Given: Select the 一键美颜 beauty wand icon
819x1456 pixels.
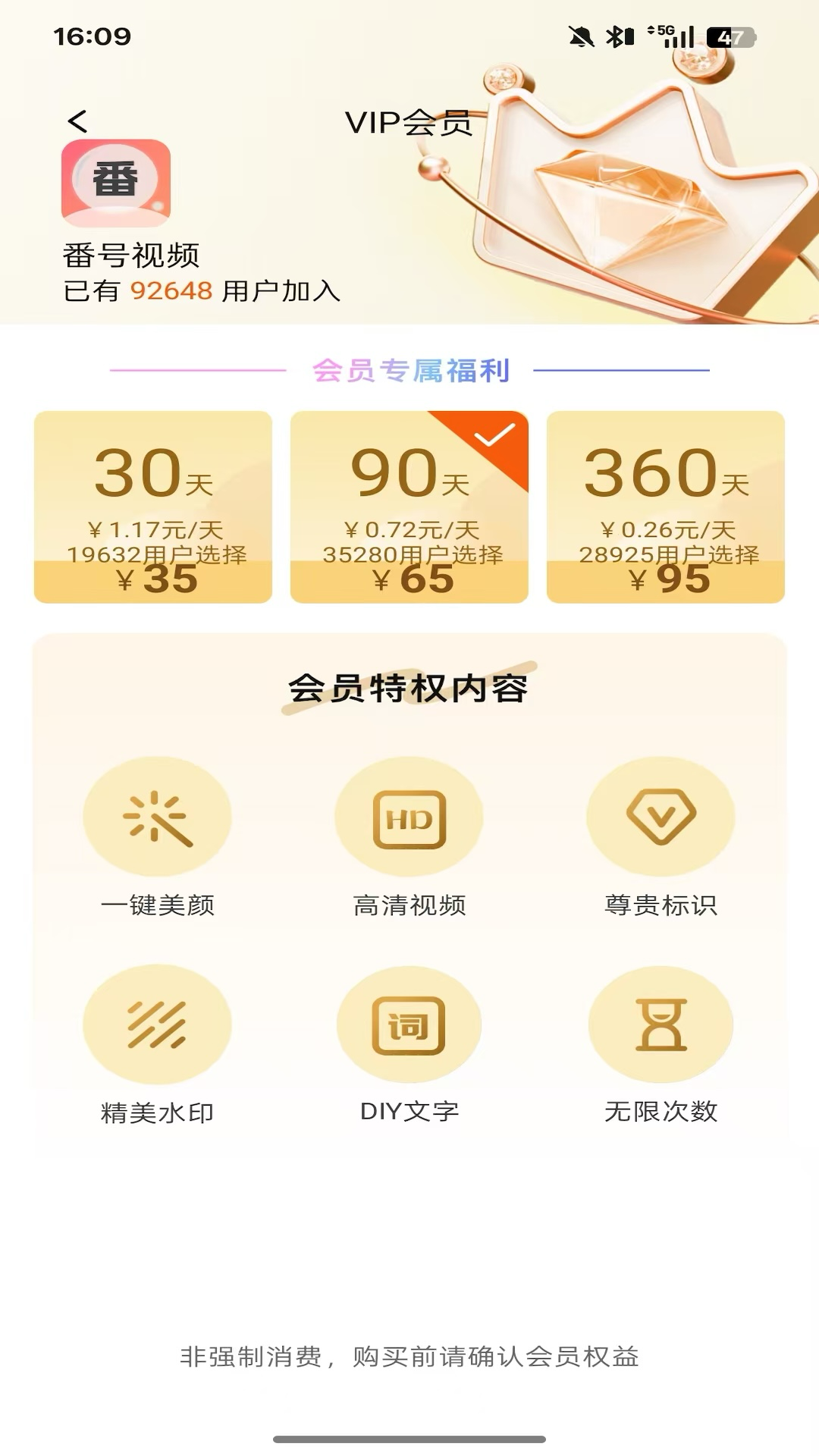Looking at the screenshot, I should pyautogui.click(x=158, y=815).
